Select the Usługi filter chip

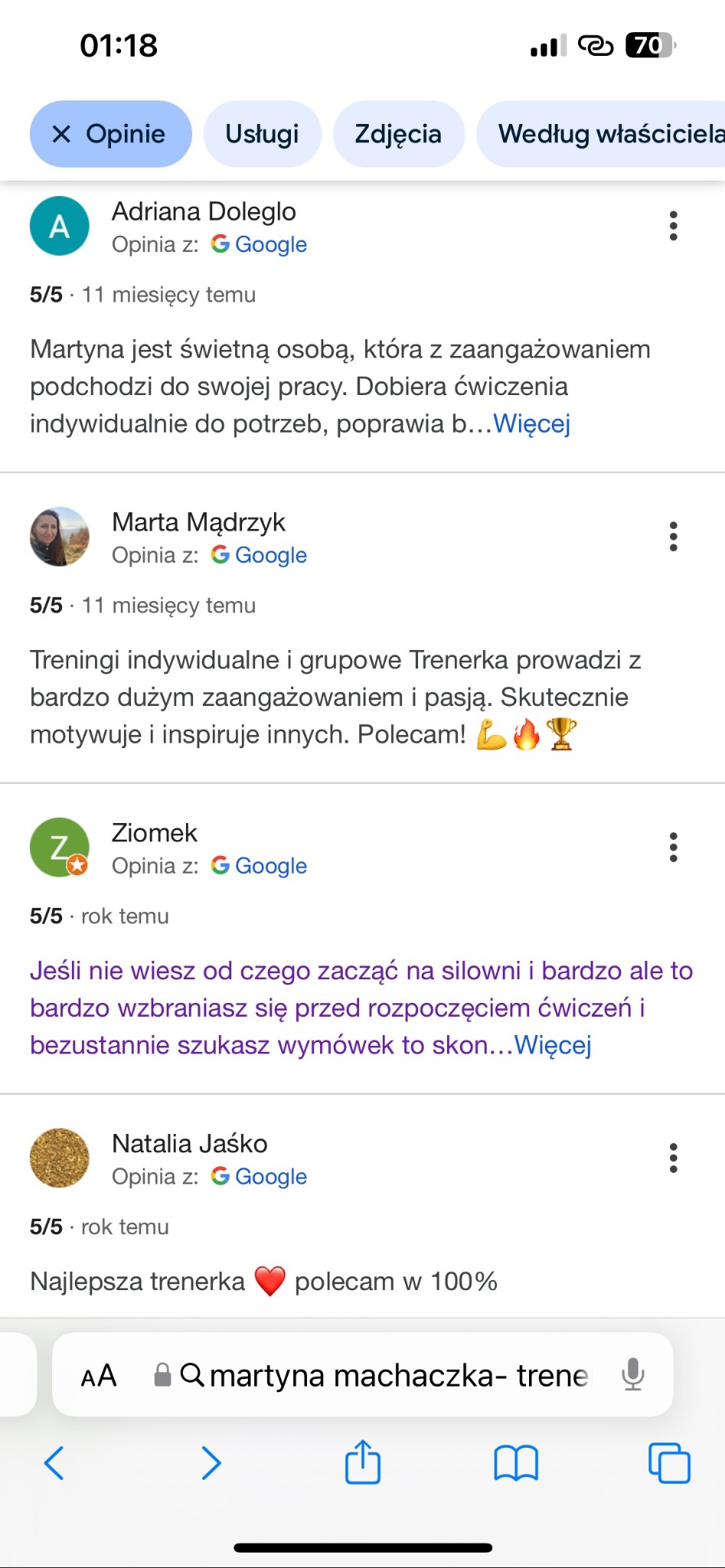coord(263,133)
